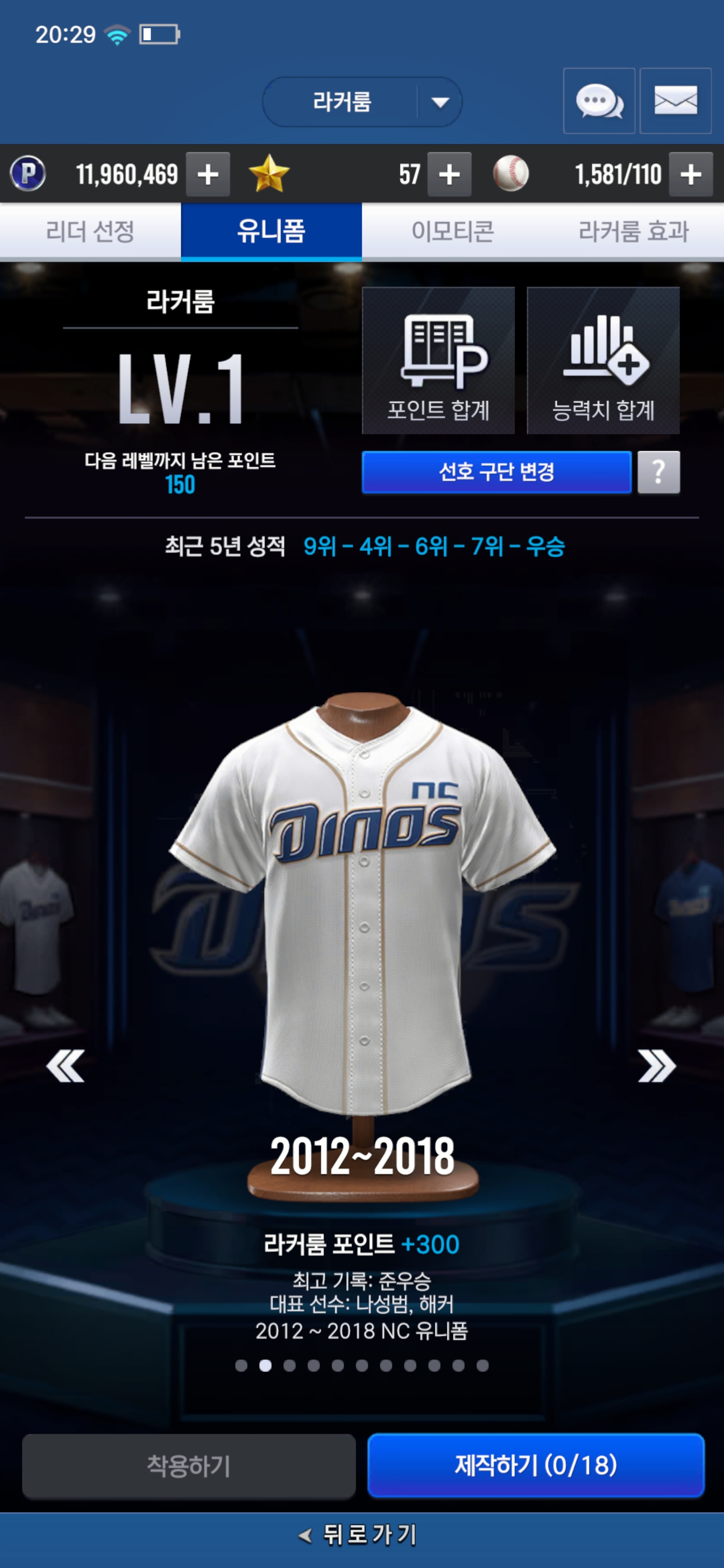The image size is (724, 1568).
Task: View 포인트 합계 summary
Action: (438, 361)
